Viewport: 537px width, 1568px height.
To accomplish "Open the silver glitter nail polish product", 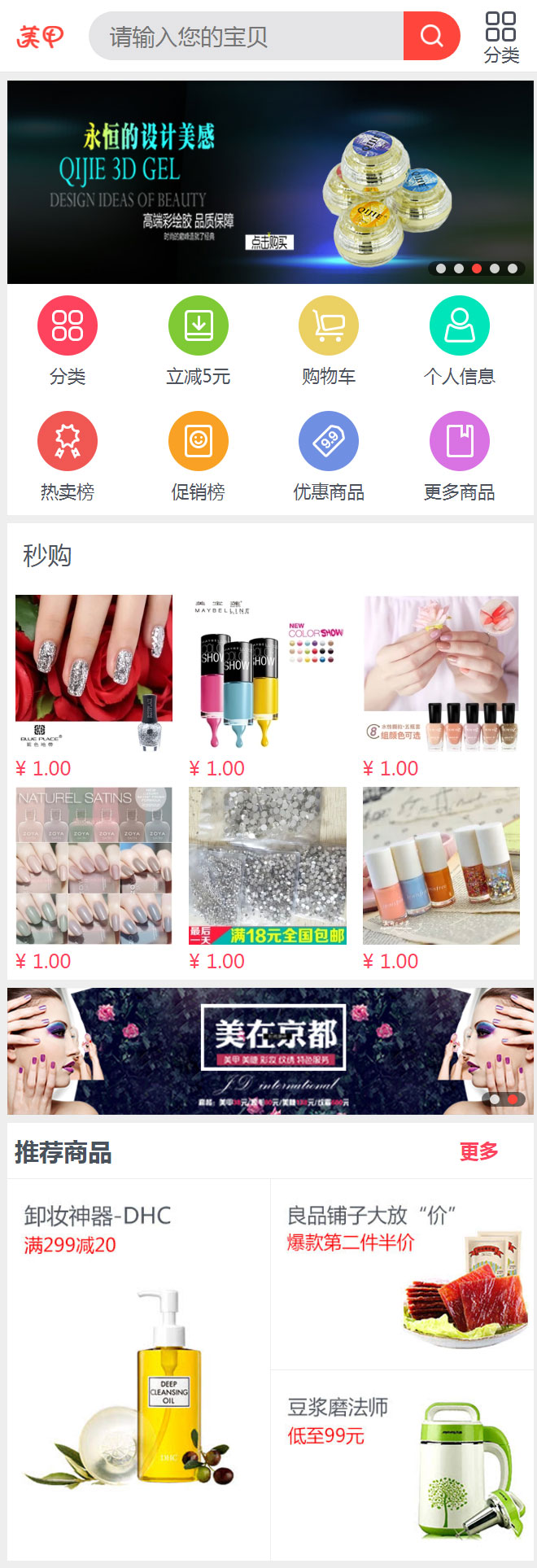I will 94,673.
